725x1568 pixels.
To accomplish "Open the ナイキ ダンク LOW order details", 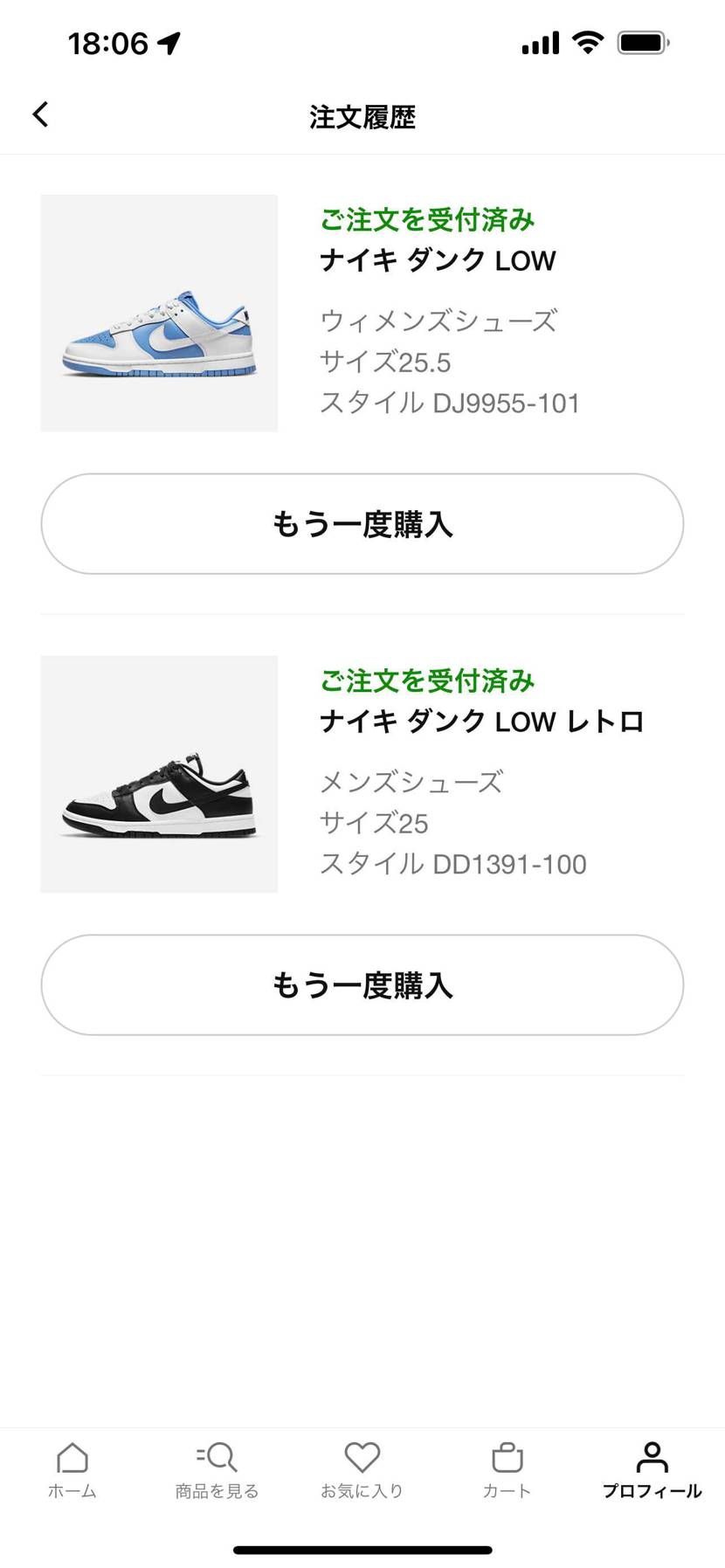I will [438, 260].
